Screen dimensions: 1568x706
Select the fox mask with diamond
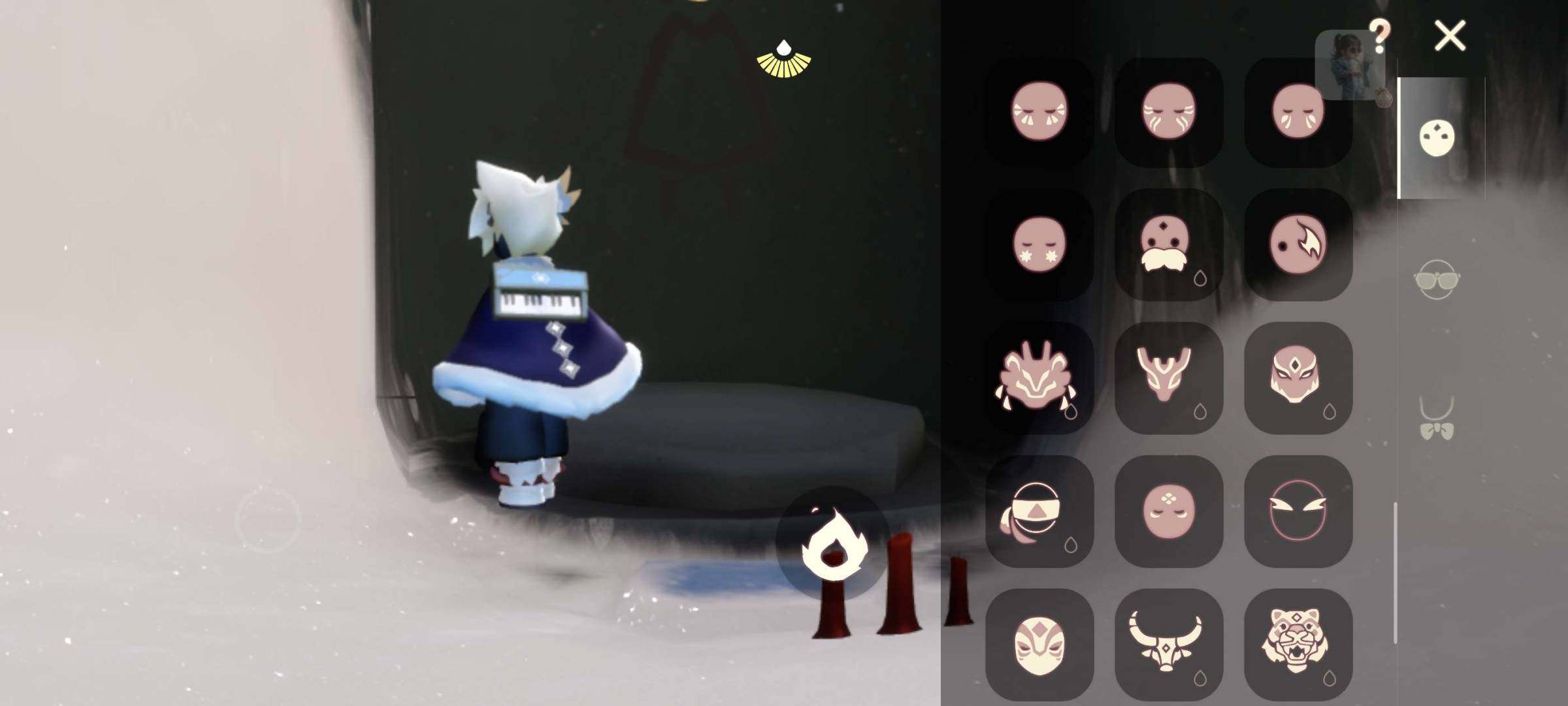[x=1298, y=377]
